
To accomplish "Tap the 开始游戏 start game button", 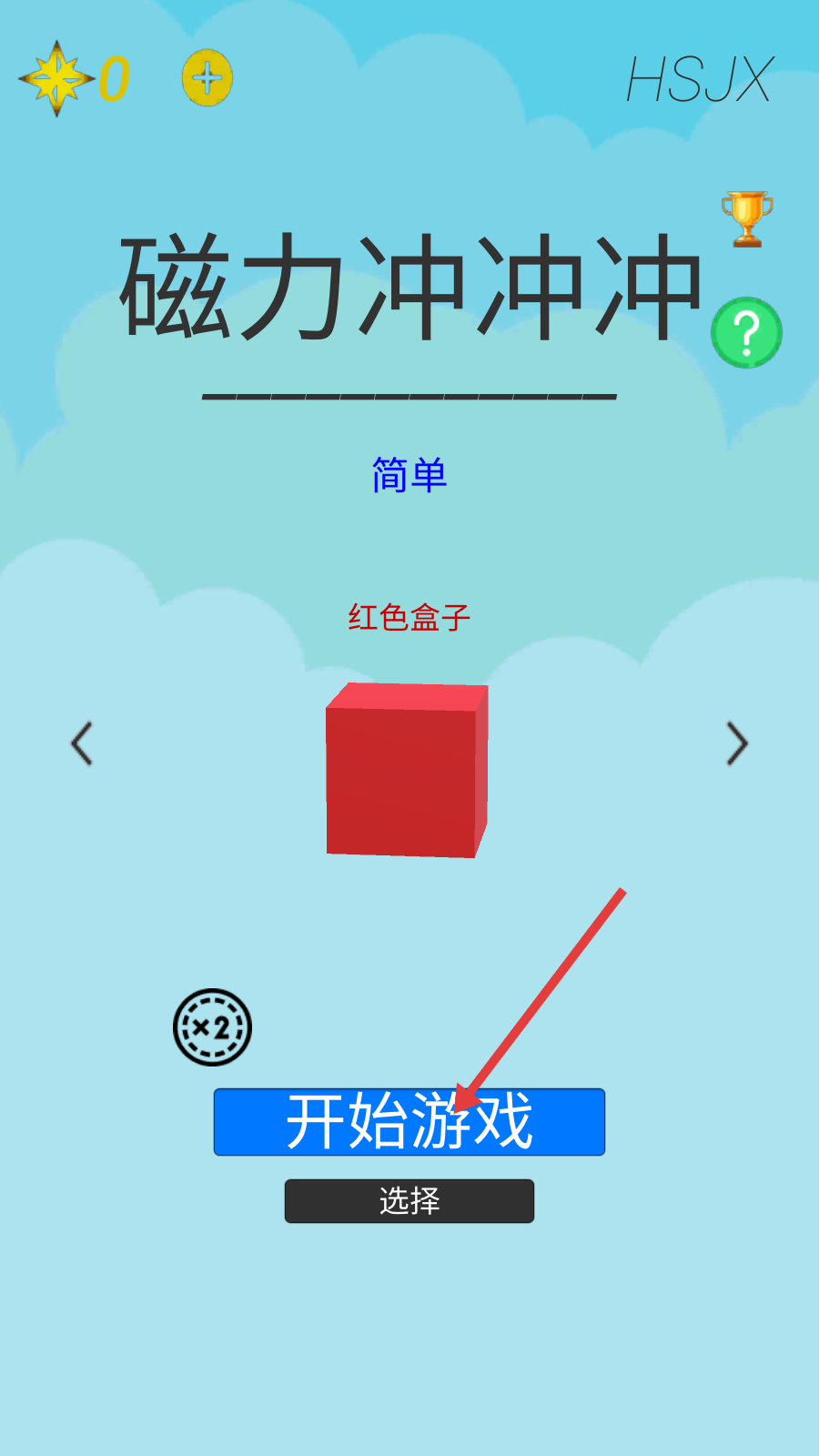I will click(x=409, y=1122).
